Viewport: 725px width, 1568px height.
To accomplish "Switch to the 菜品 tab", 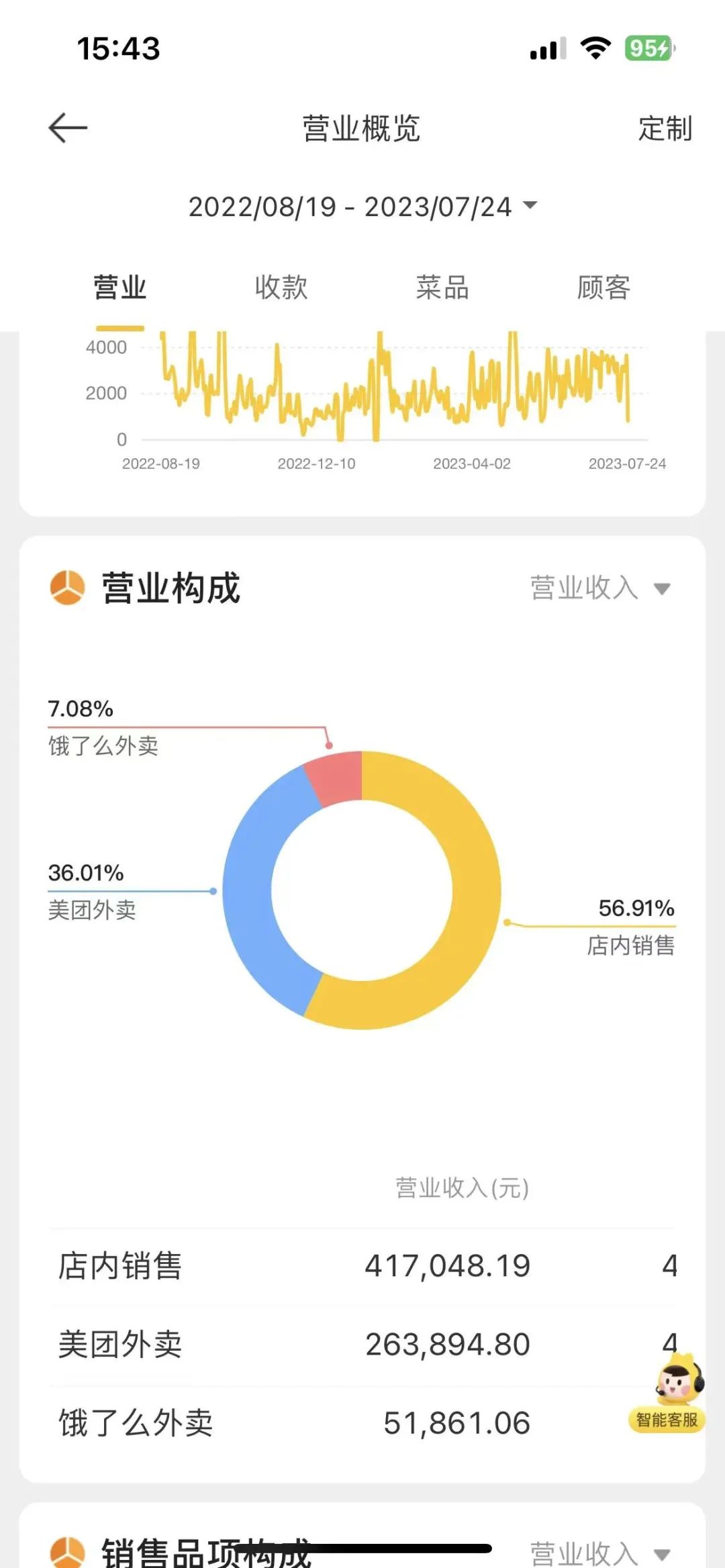I will [442, 287].
